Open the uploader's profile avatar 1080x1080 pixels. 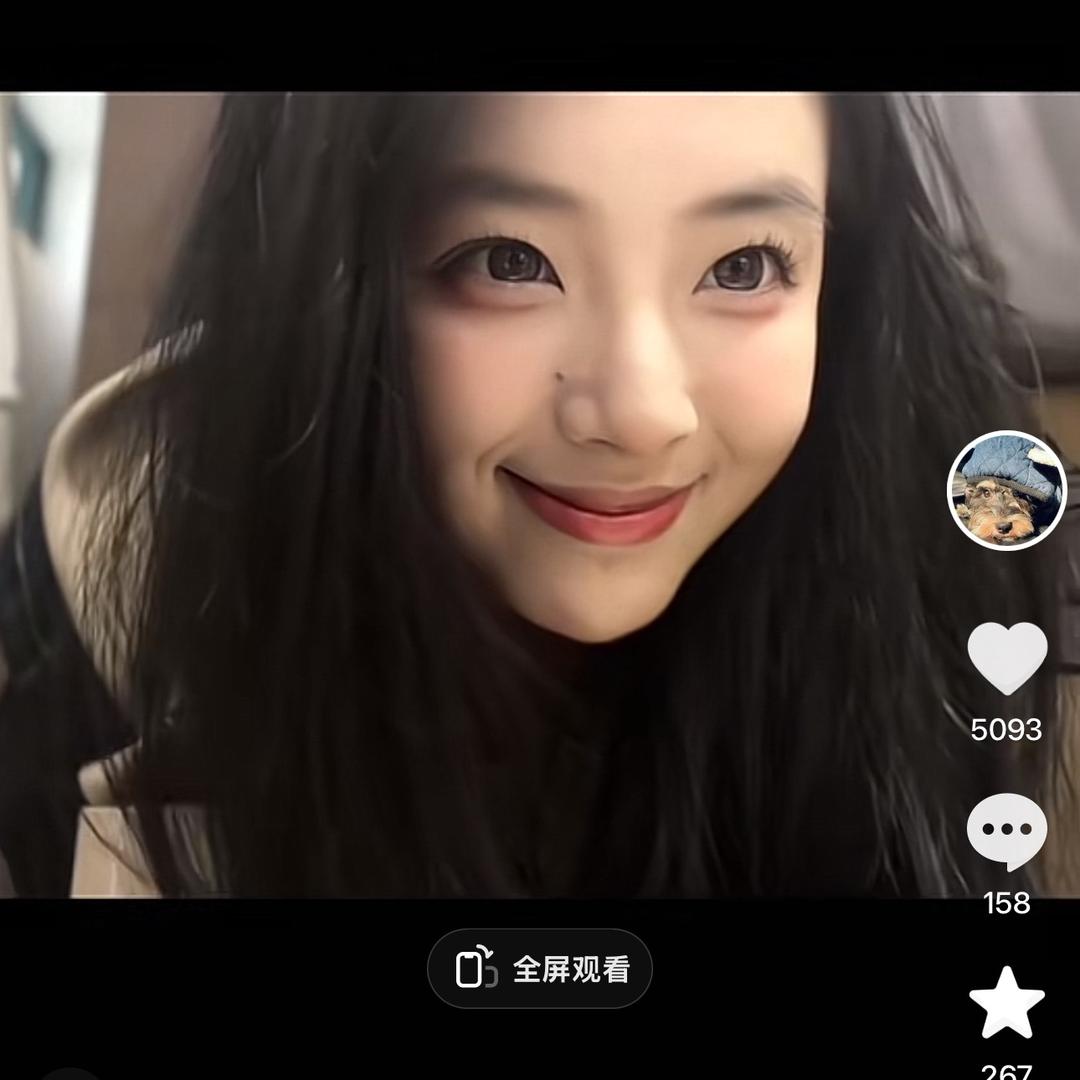(x=1007, y=491)
